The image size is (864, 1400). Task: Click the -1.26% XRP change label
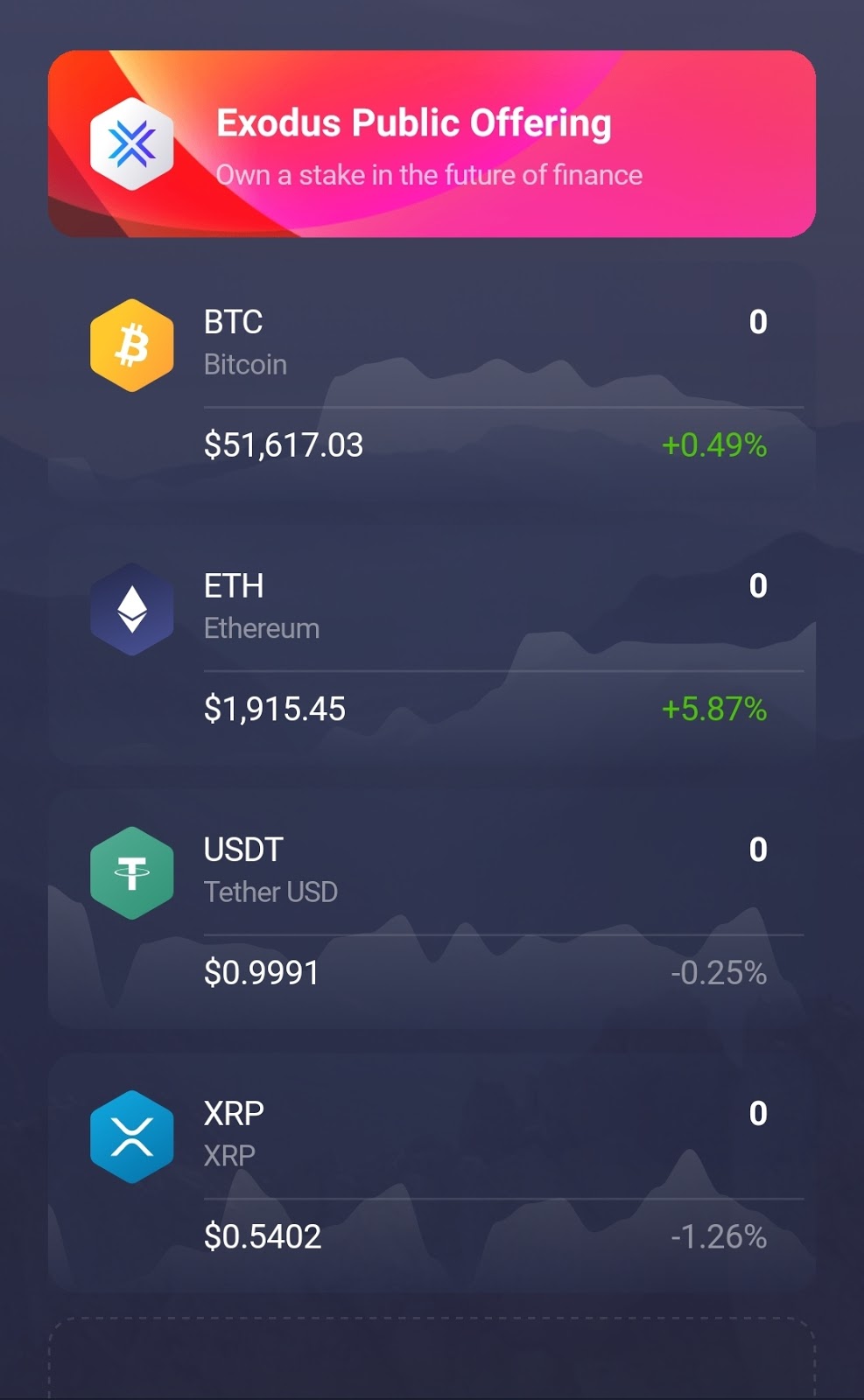pyautogui.click(x=718, y=1236)
